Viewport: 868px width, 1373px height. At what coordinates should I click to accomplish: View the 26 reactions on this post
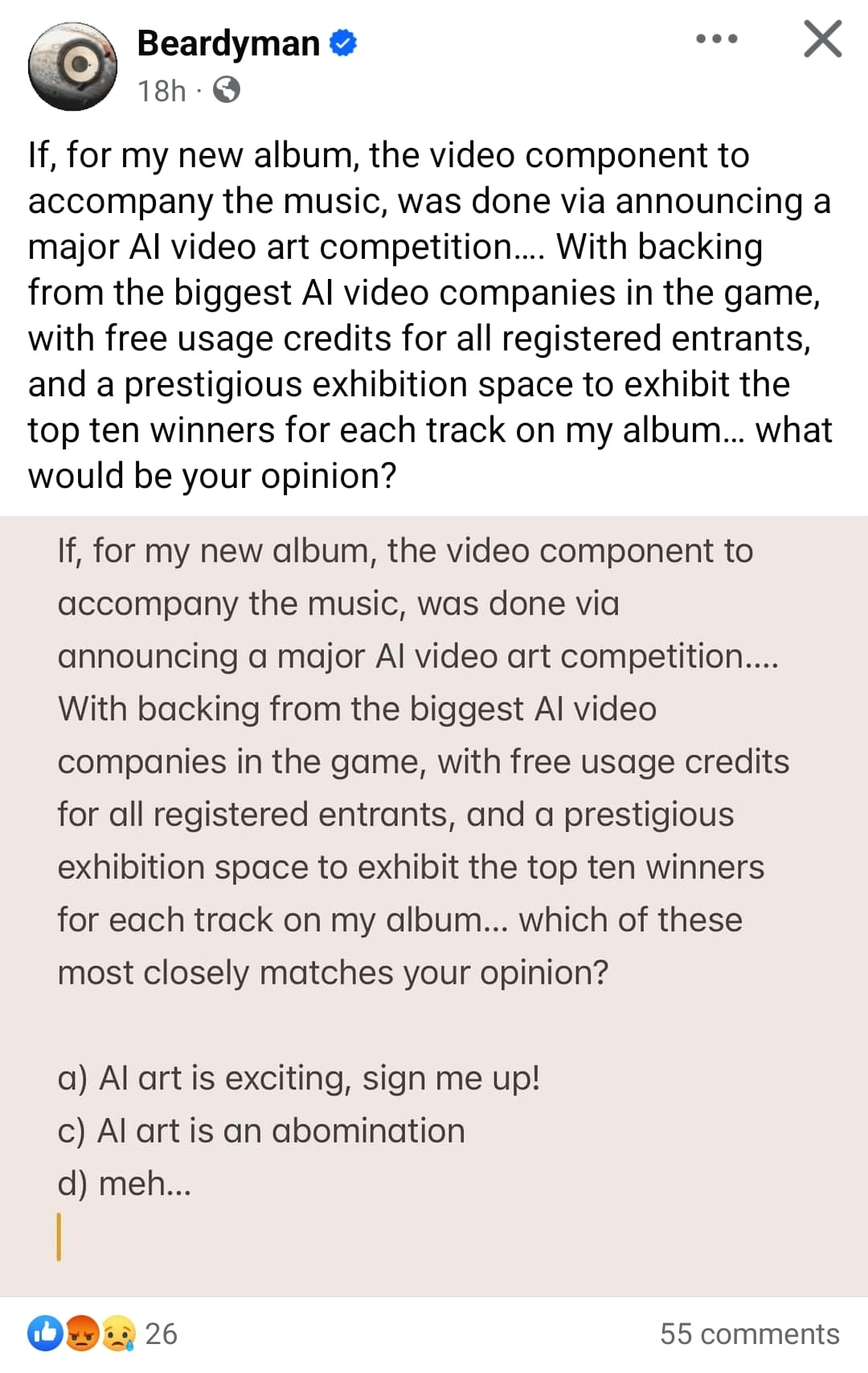102,1334
